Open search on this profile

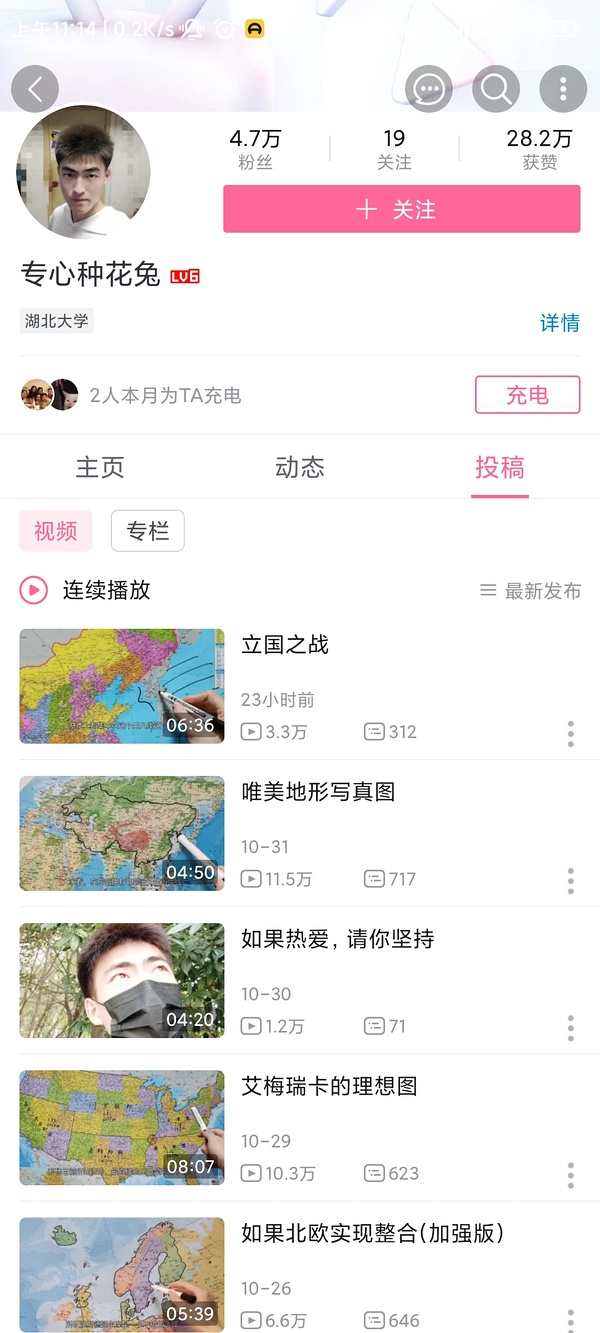(x=496, y=89)
